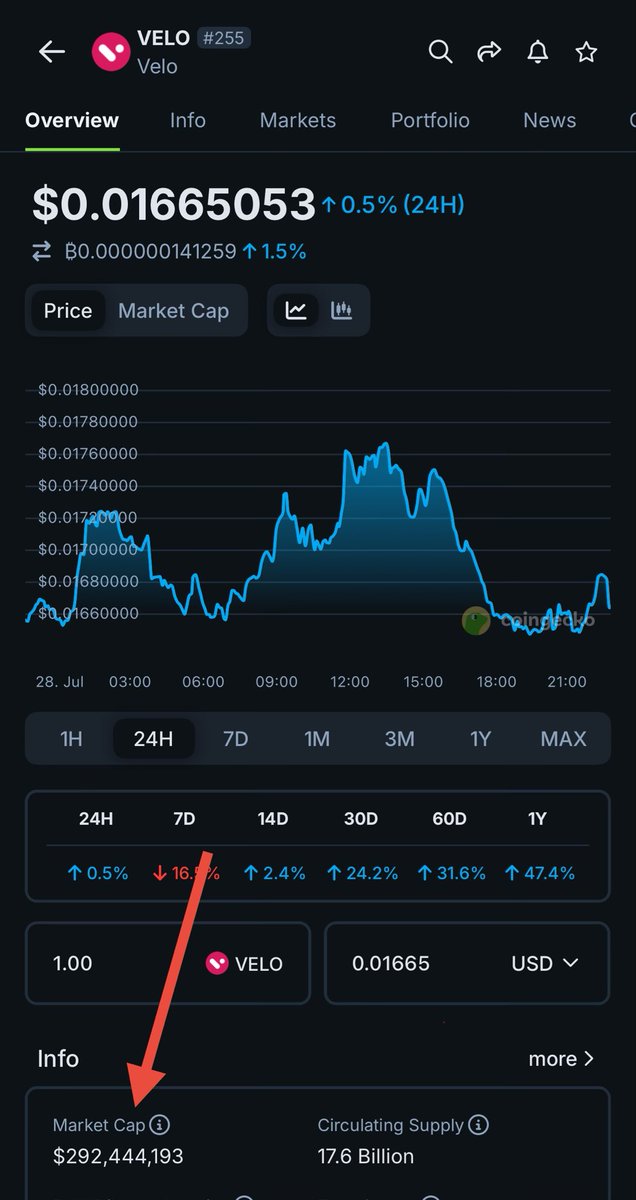Switch to the Markets tab
636x1200 pixels.
coord(298,120)
